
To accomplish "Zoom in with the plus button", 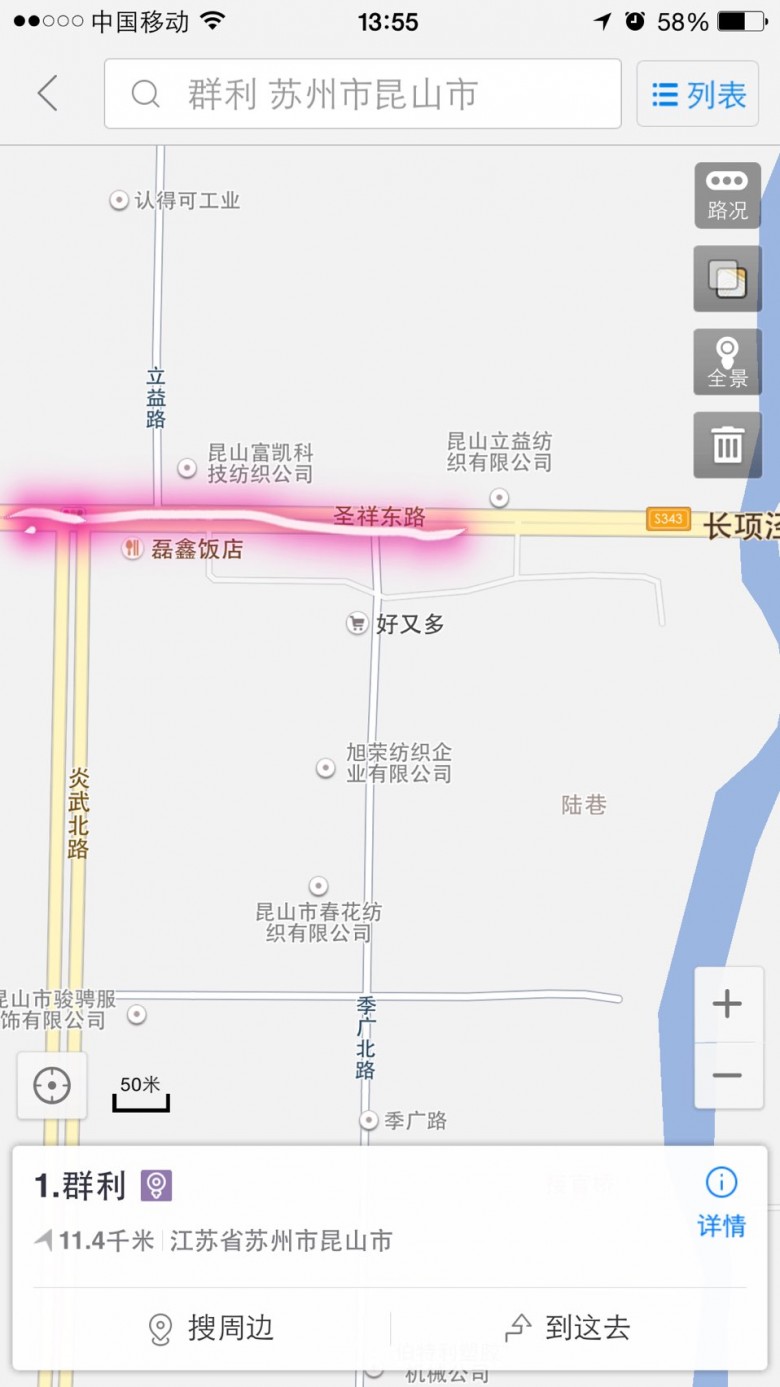I will (x=728, y=1004).
